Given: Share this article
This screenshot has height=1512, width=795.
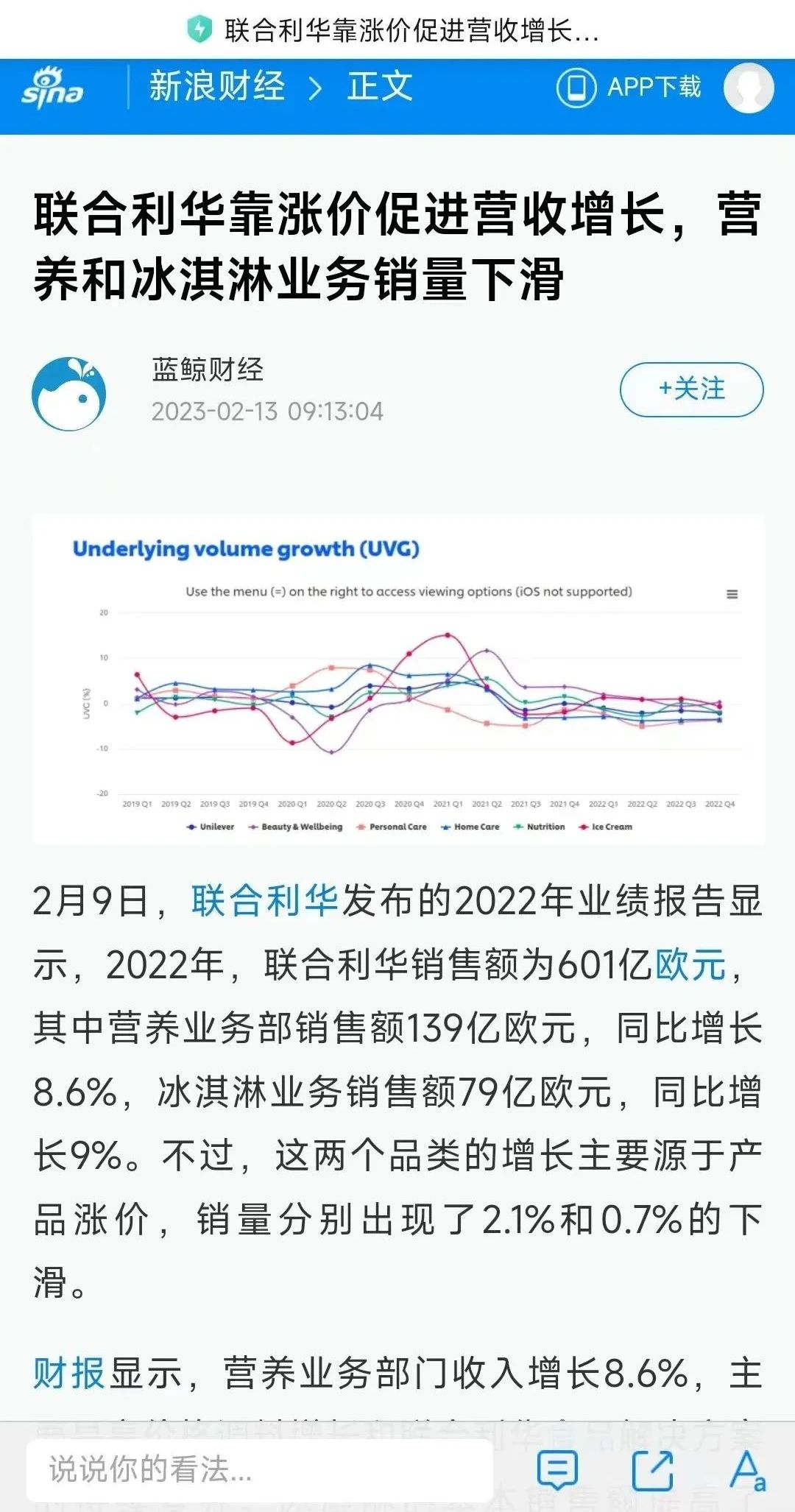Looking at the screenshot, I should [653, 1469].
